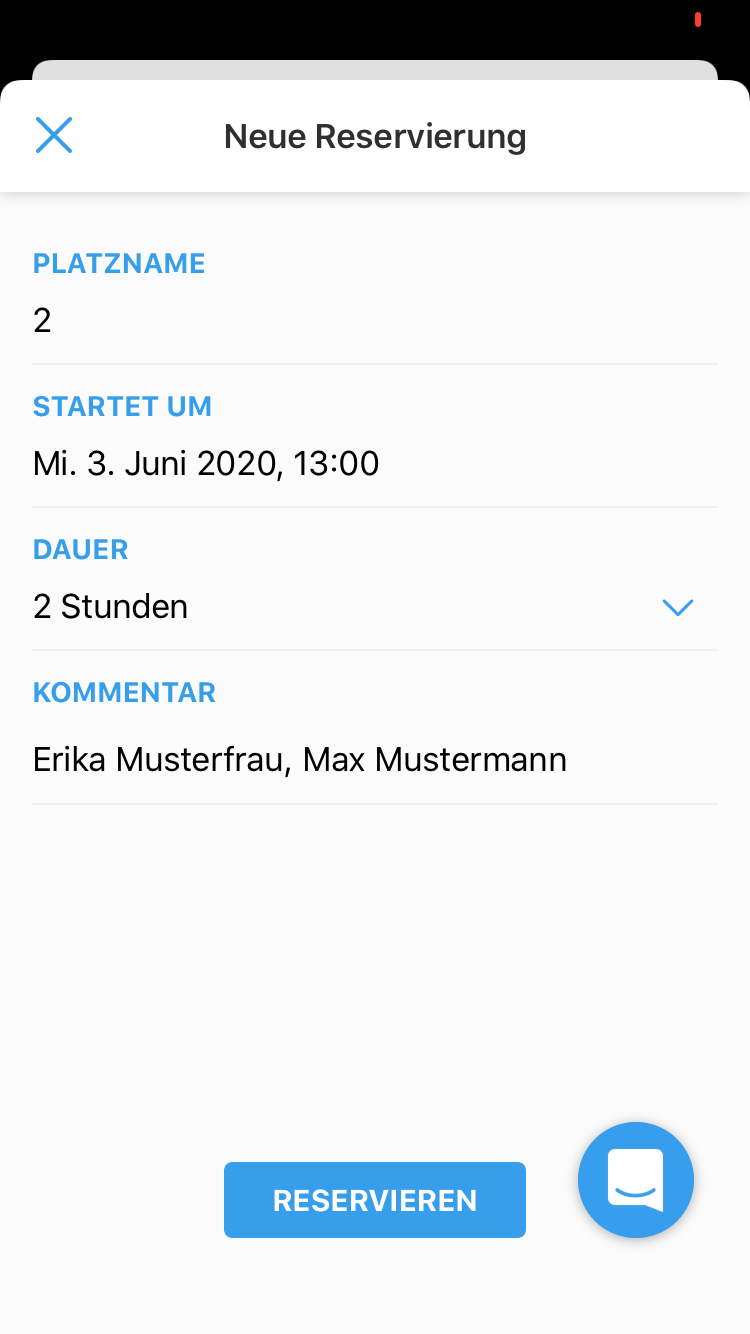
Task: Close the Neue Reservierung dialog
Action: pos(54,135)
